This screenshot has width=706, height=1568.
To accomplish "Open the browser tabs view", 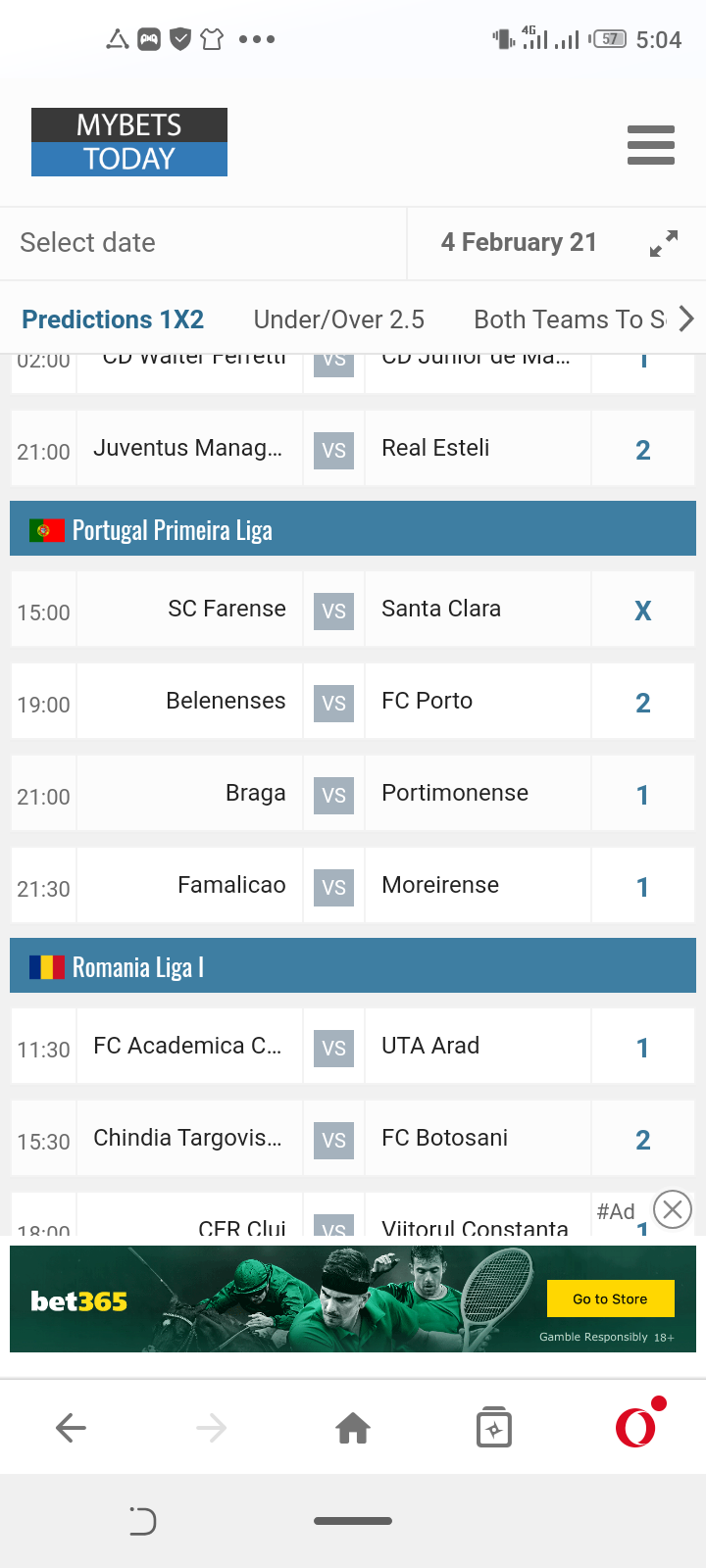I will (x=494, y=1428).
